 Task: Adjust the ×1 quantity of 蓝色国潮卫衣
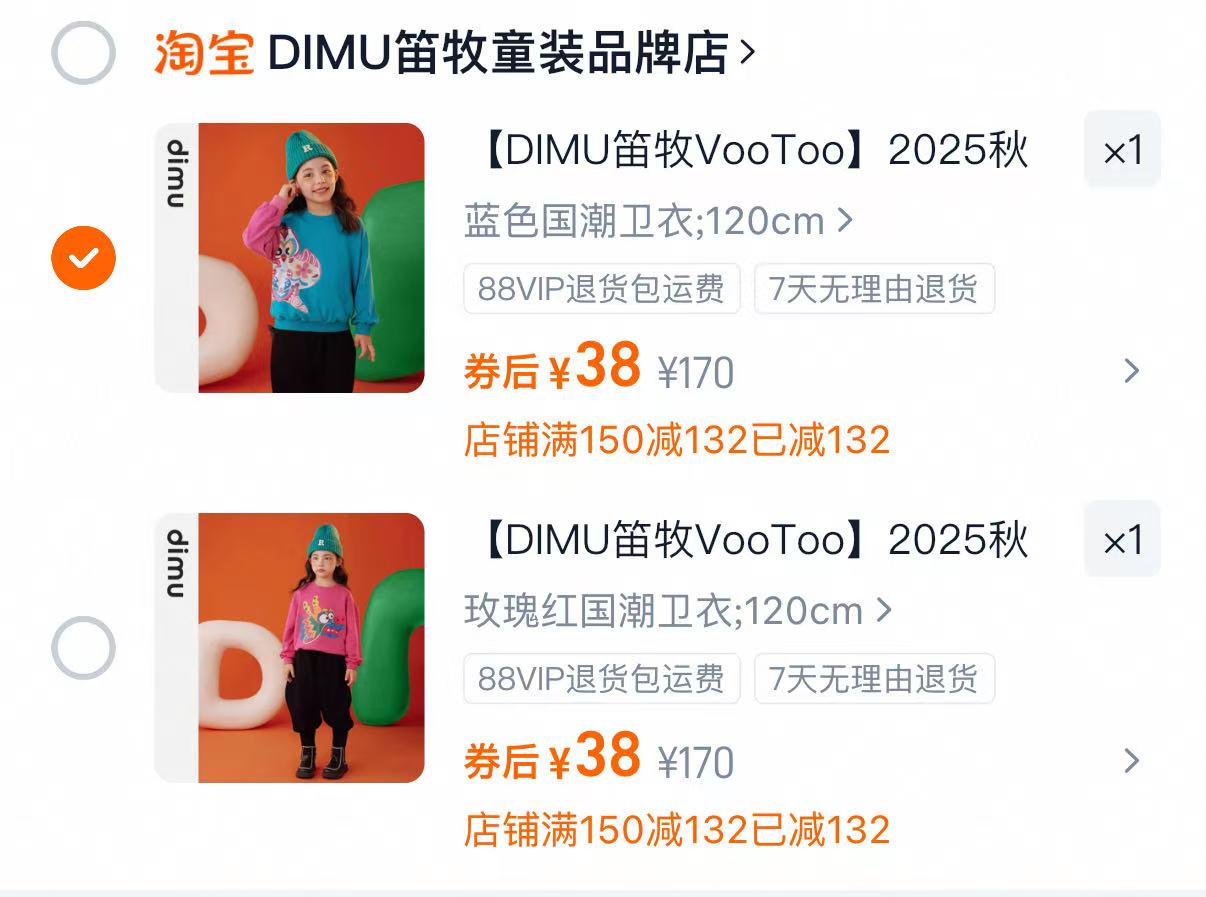tap(1122, 150)
